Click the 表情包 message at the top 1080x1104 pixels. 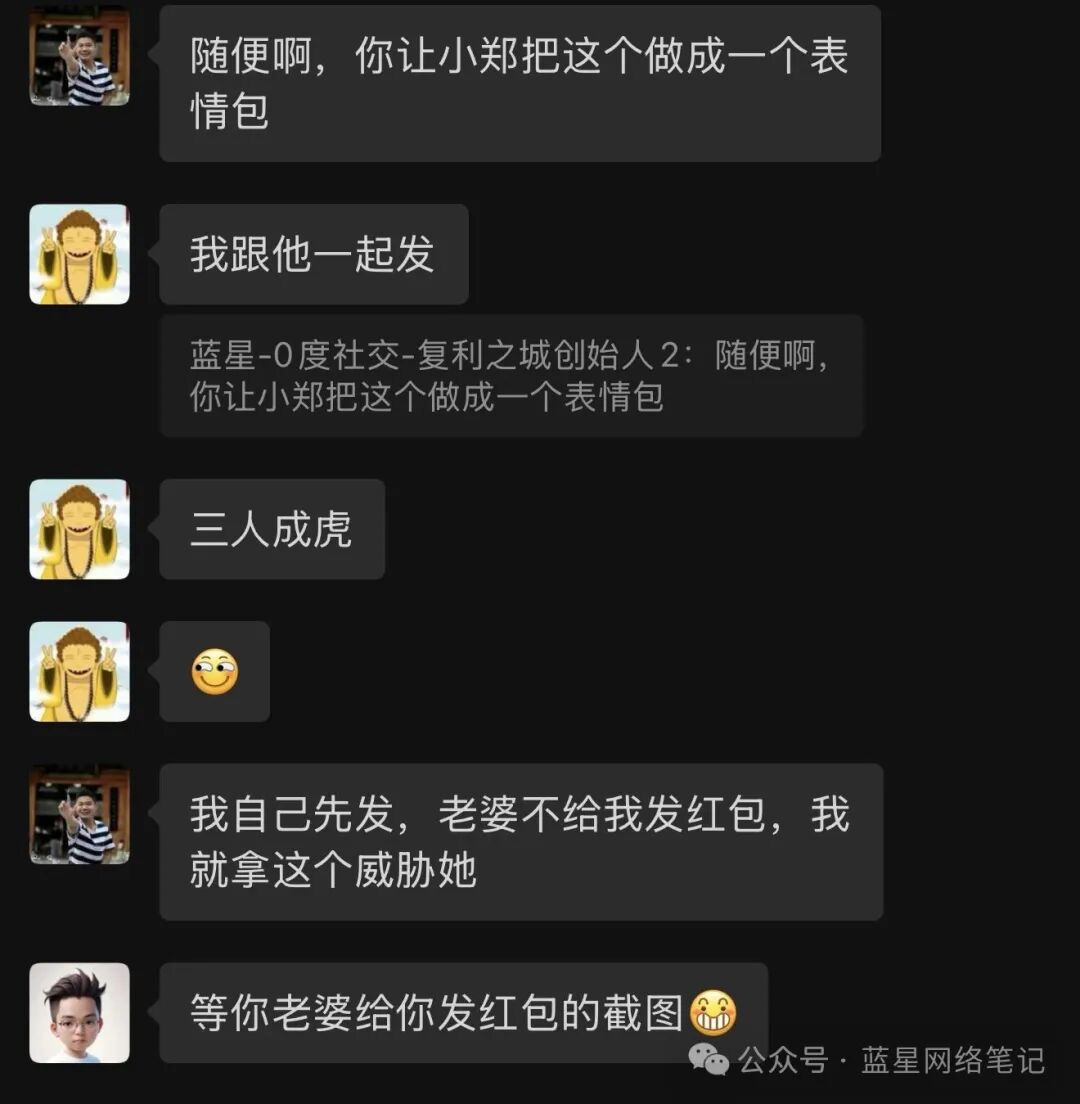coord(520,82)
